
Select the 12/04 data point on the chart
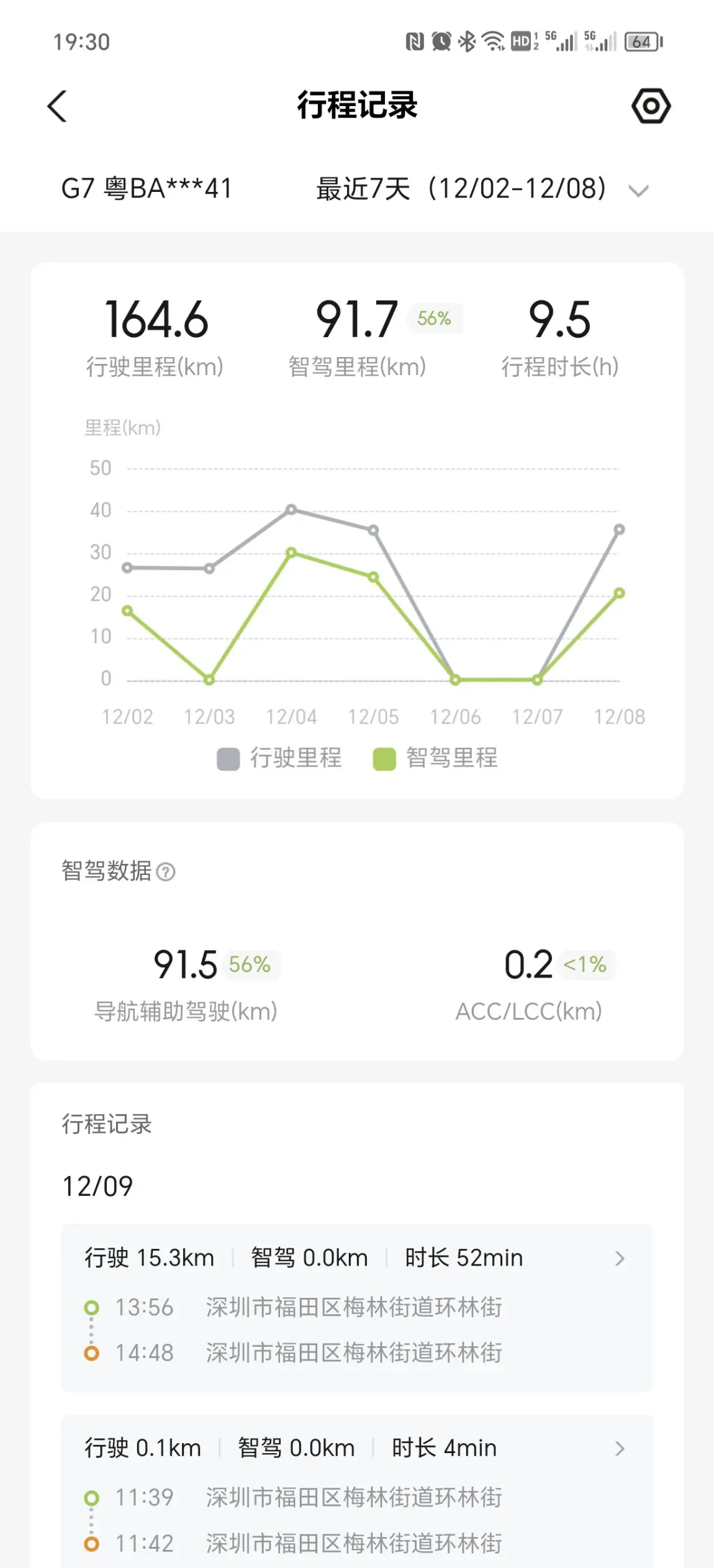[291, 510]
